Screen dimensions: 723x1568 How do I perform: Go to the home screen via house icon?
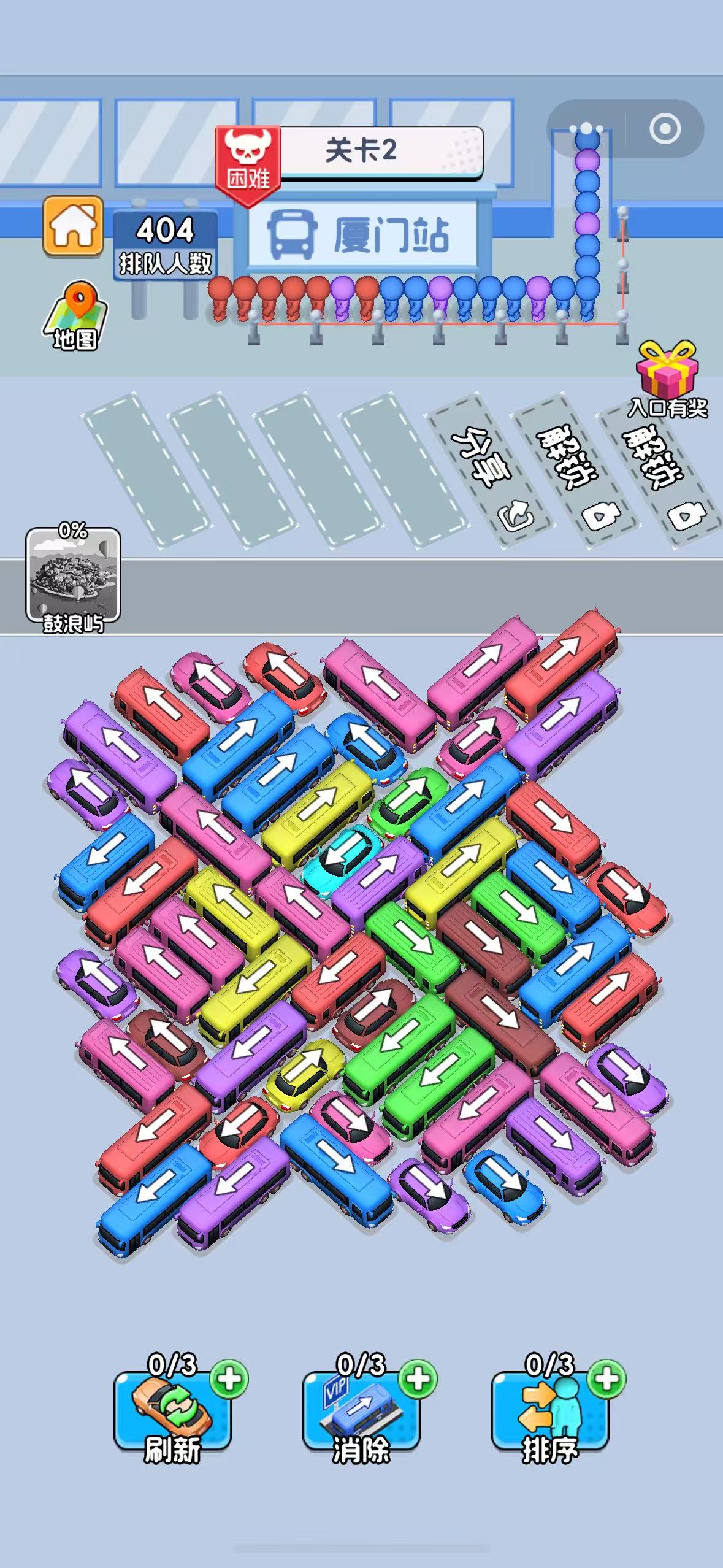tap(73, 226)
